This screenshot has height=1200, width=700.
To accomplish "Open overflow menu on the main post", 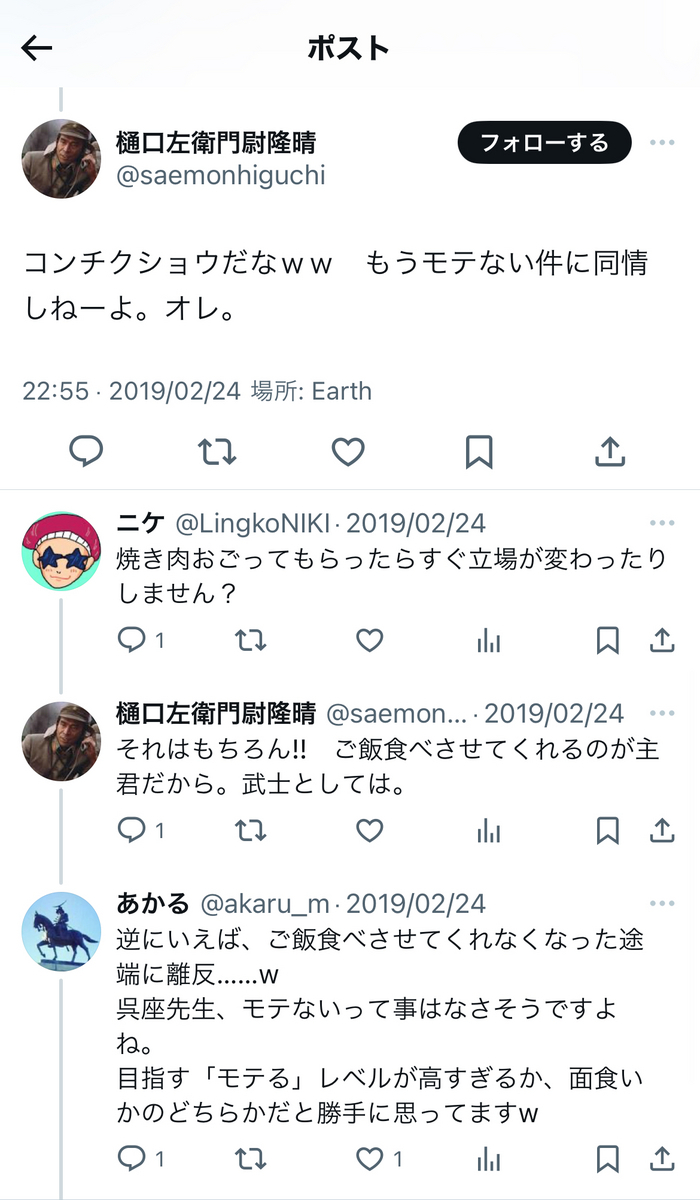I will 662,143.
